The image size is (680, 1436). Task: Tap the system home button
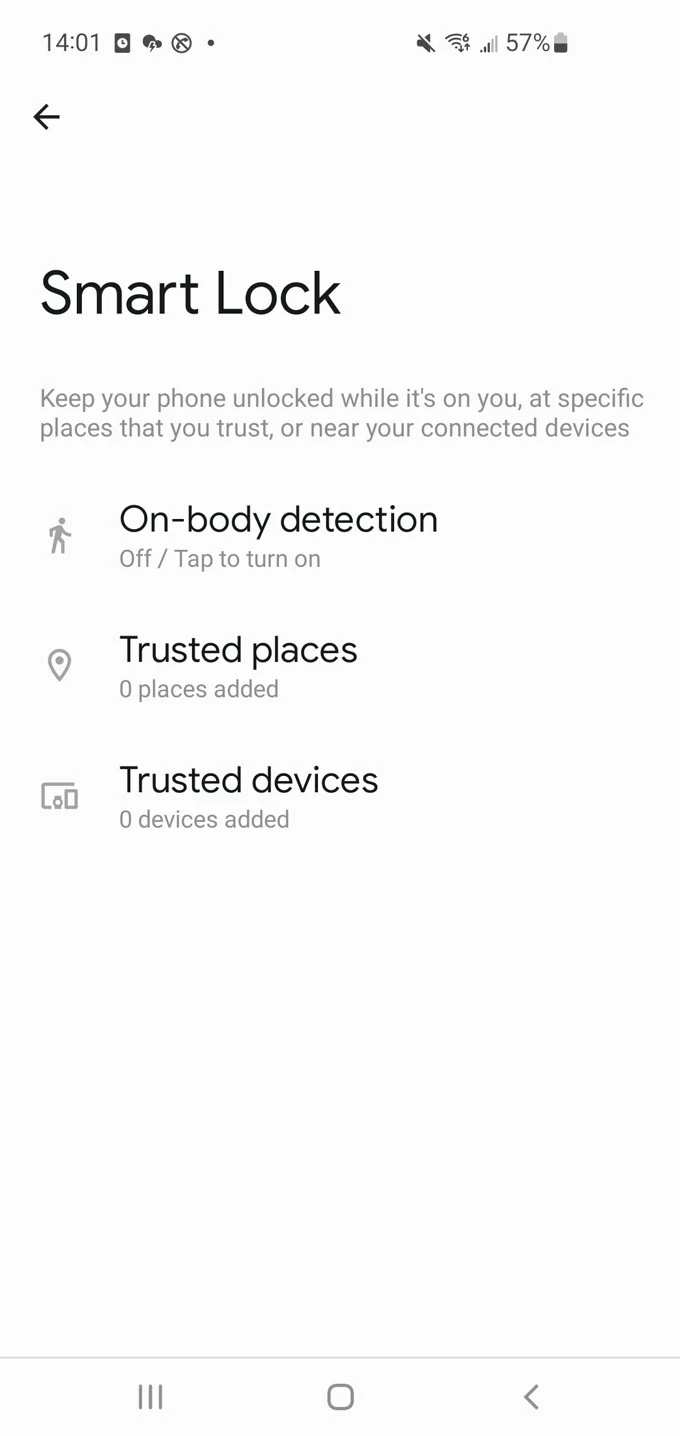(340, 1396)
